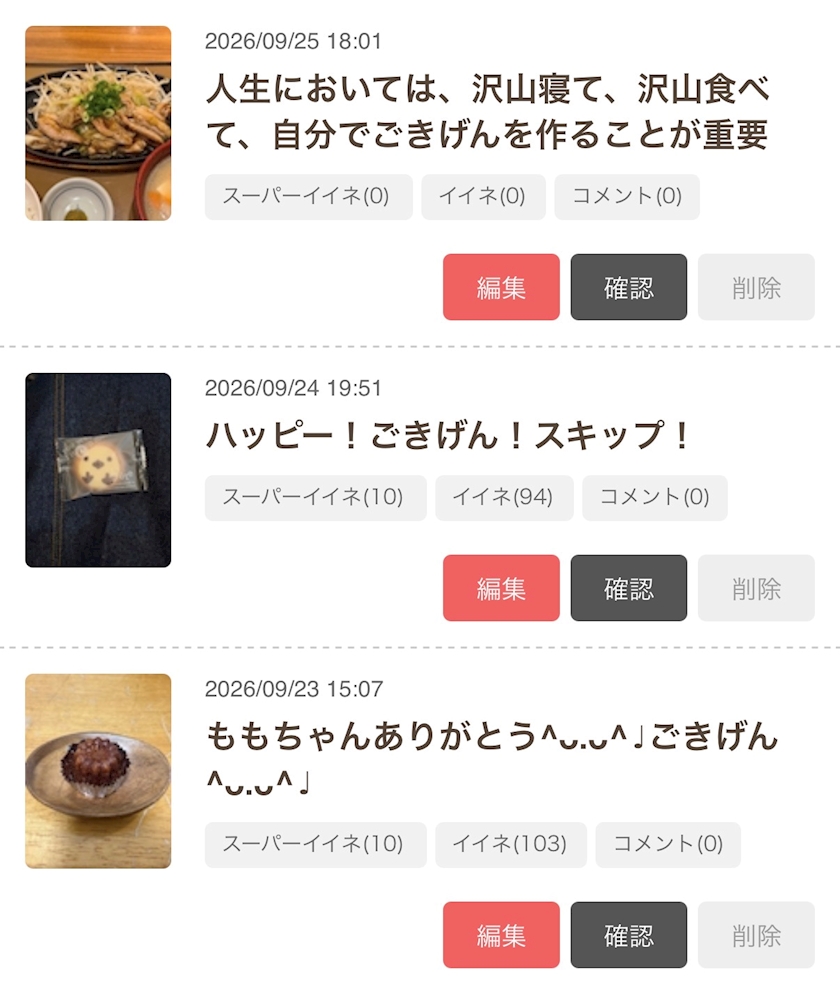The image size is (840, 983).
Task: Open コメント(0) on the 09/23 post
Action: tap(668, 844)
